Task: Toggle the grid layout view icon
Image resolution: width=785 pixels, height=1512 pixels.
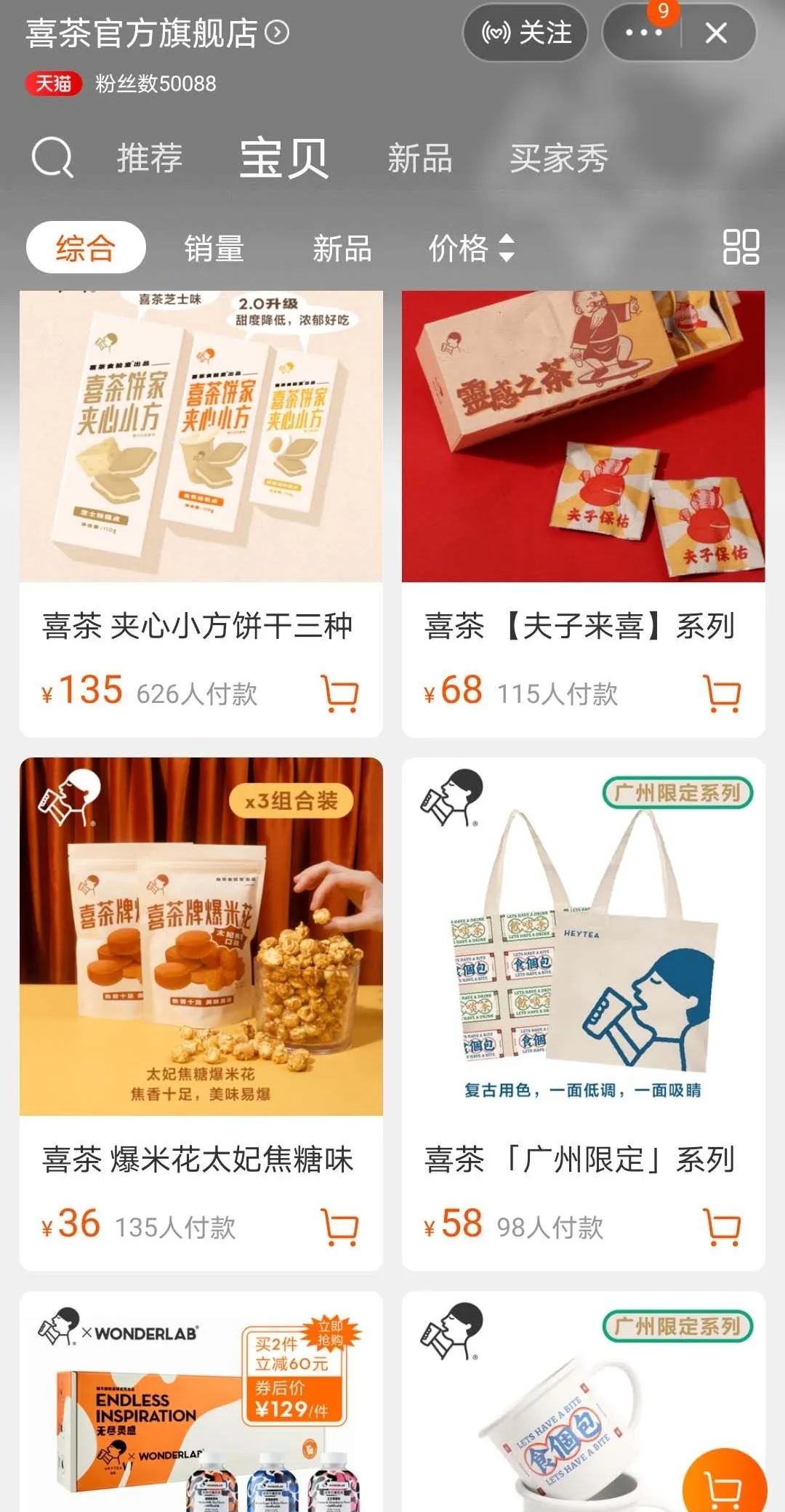Action: pos(741,247)
